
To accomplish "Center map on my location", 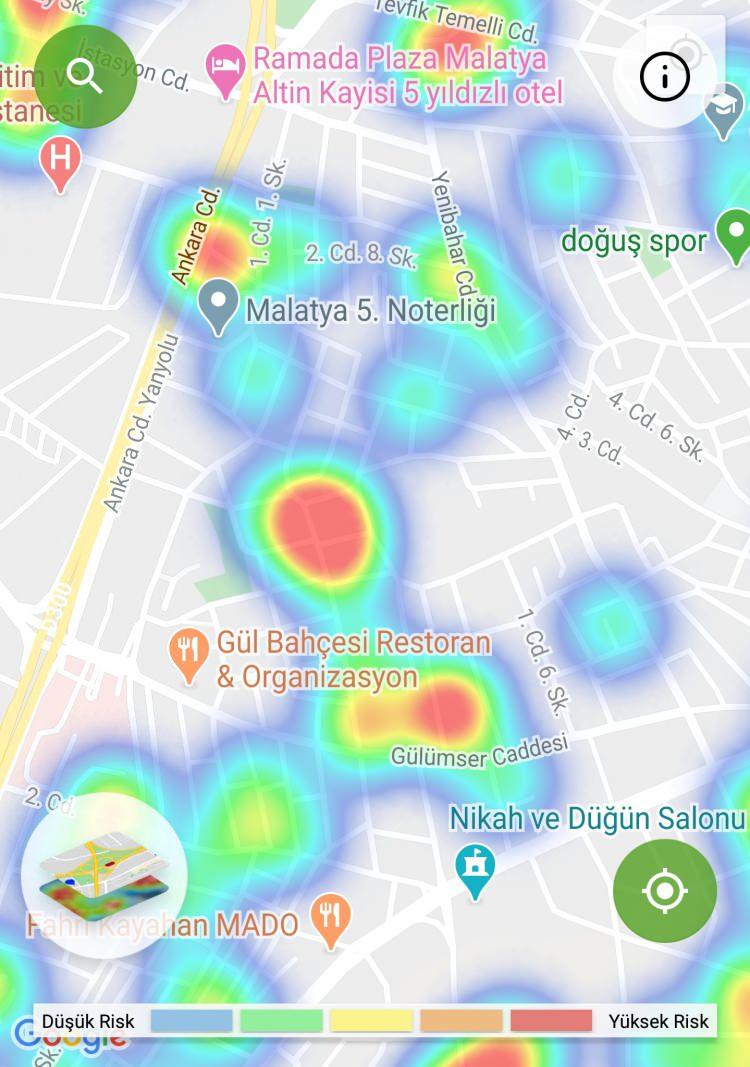I will pos(664,890).
